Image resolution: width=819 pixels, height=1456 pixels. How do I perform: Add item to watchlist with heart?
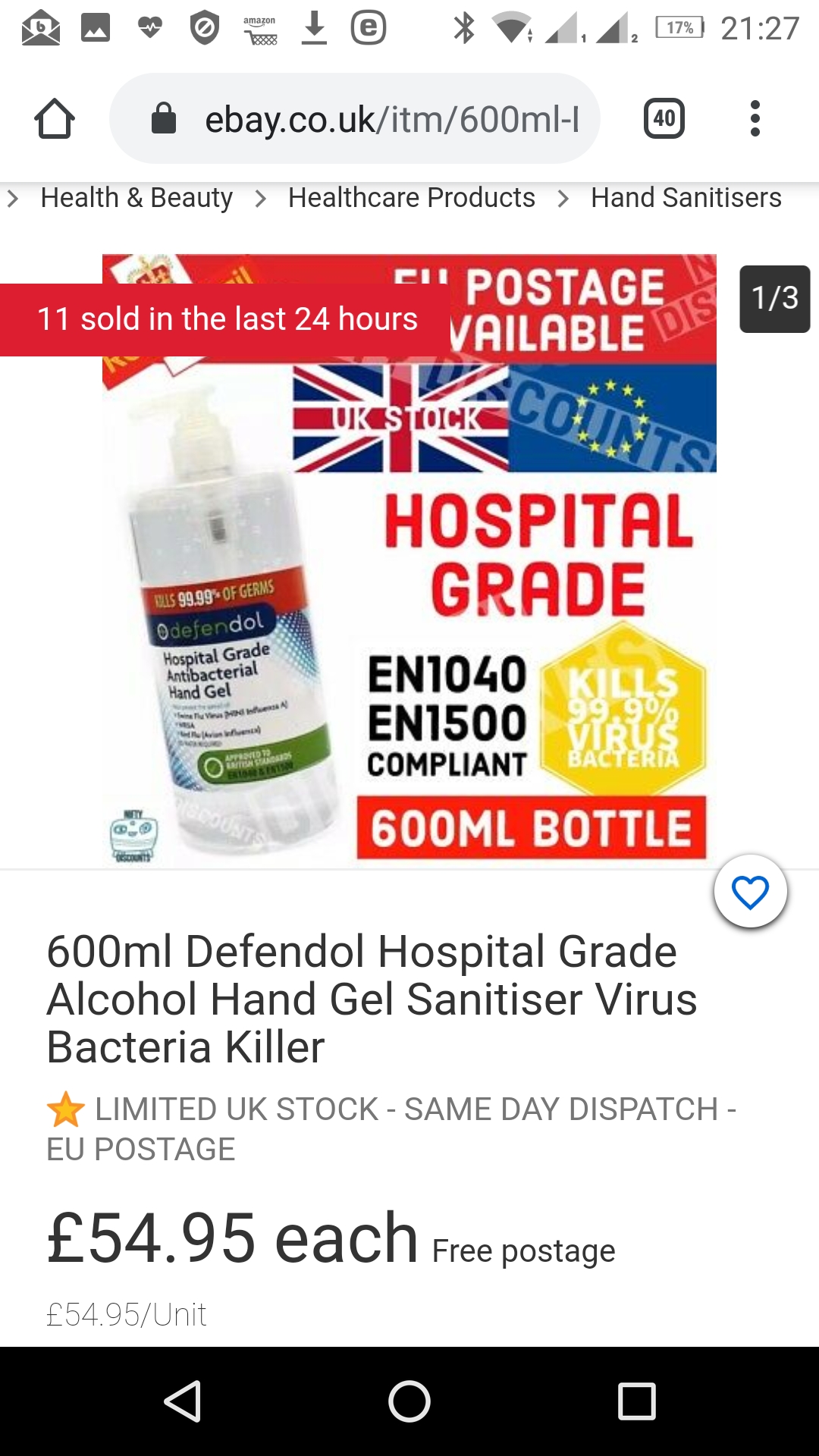tap(751, 892)
